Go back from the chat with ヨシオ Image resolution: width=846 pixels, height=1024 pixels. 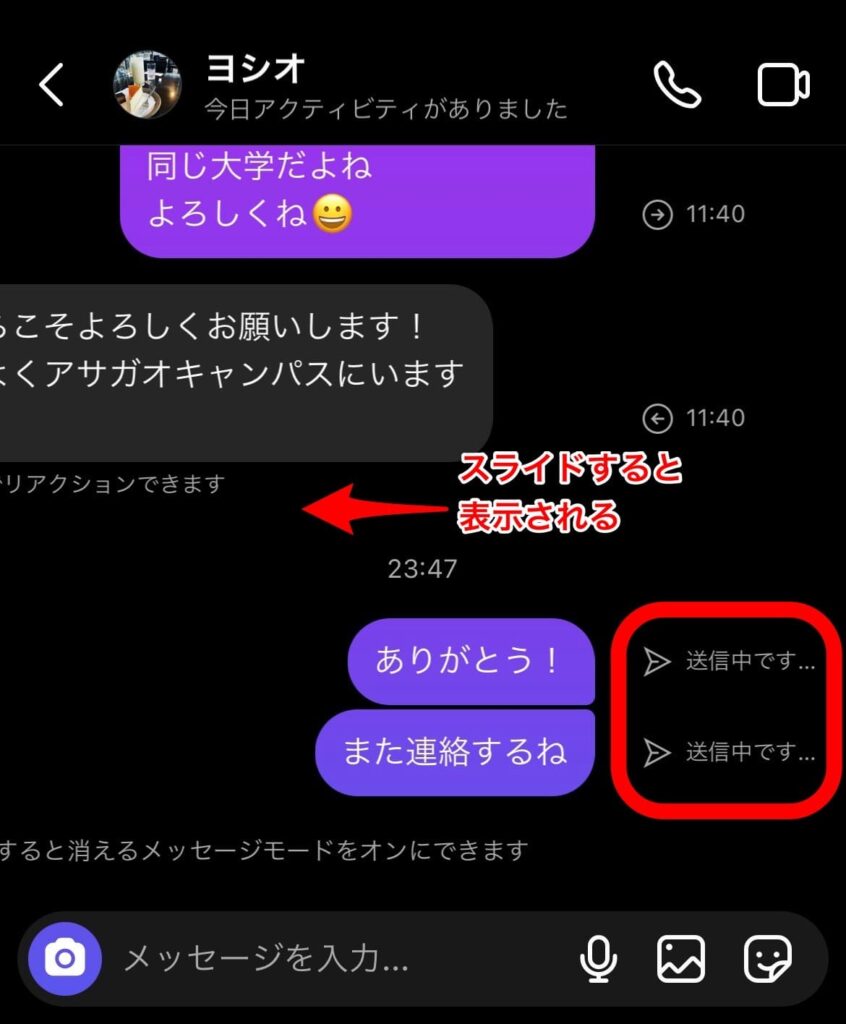click(x=51, y=86)
